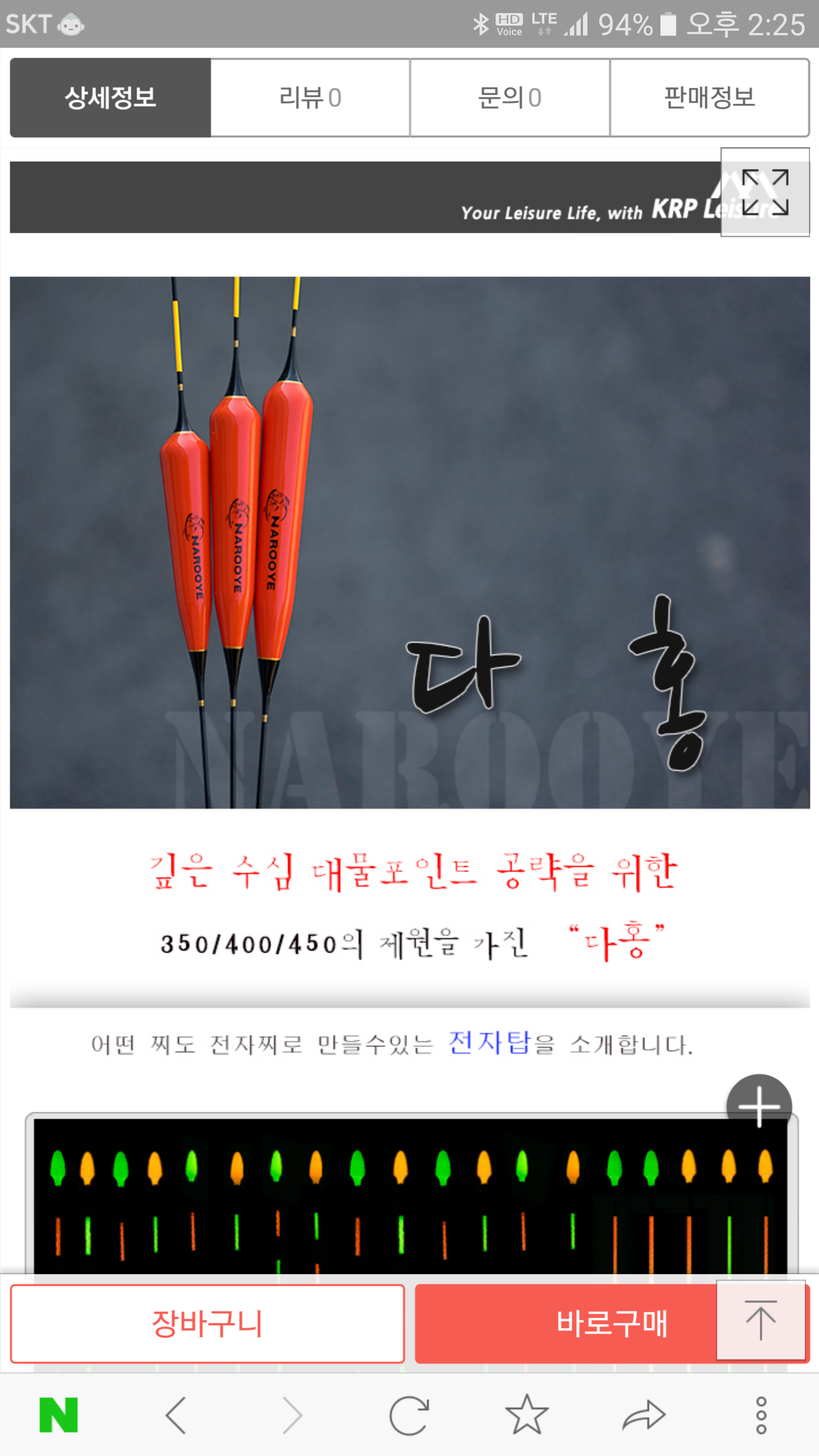Open the browser overflow menu

(x=761, y=1414)
